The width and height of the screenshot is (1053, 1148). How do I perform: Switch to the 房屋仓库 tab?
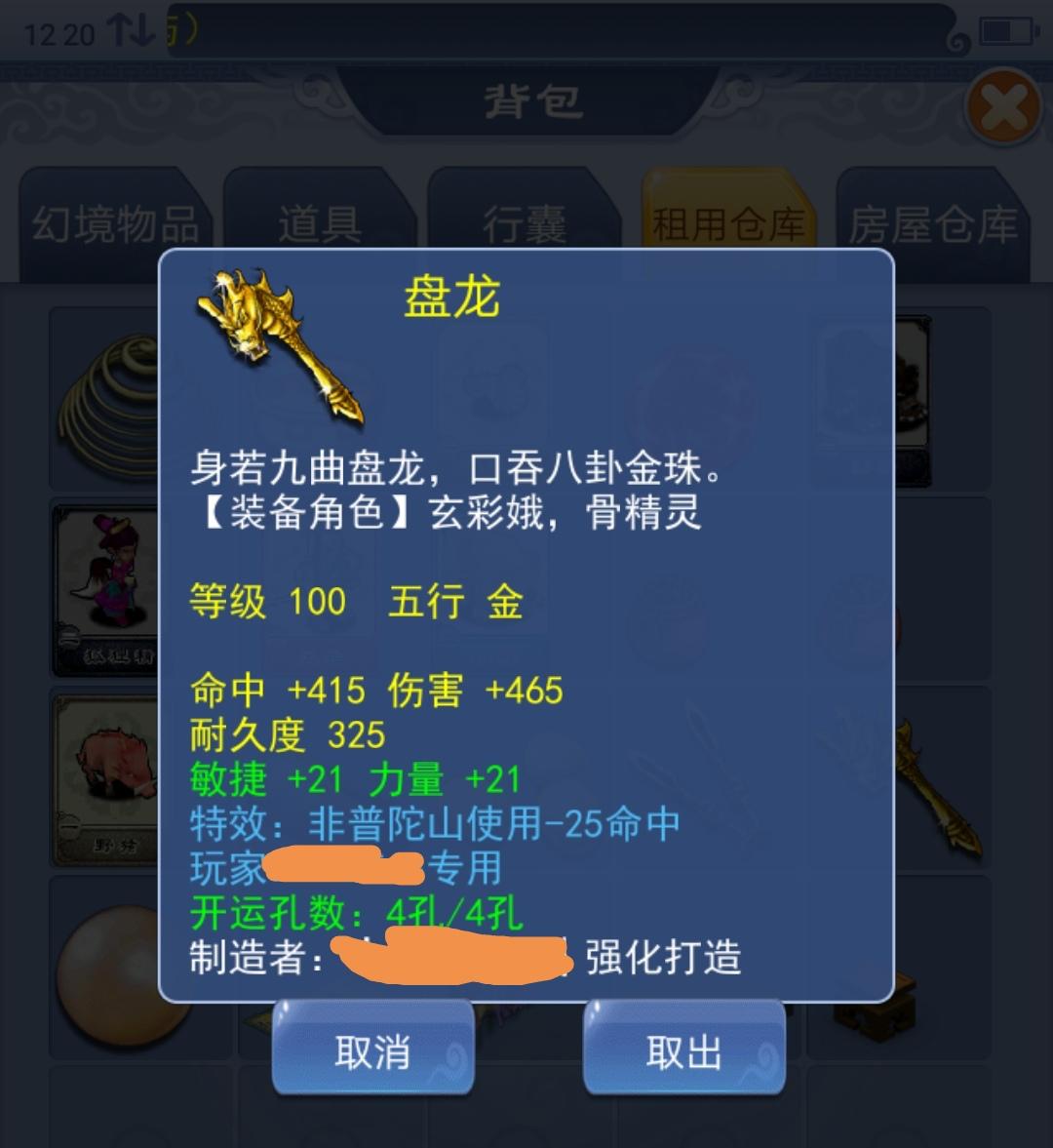[933, 225]
